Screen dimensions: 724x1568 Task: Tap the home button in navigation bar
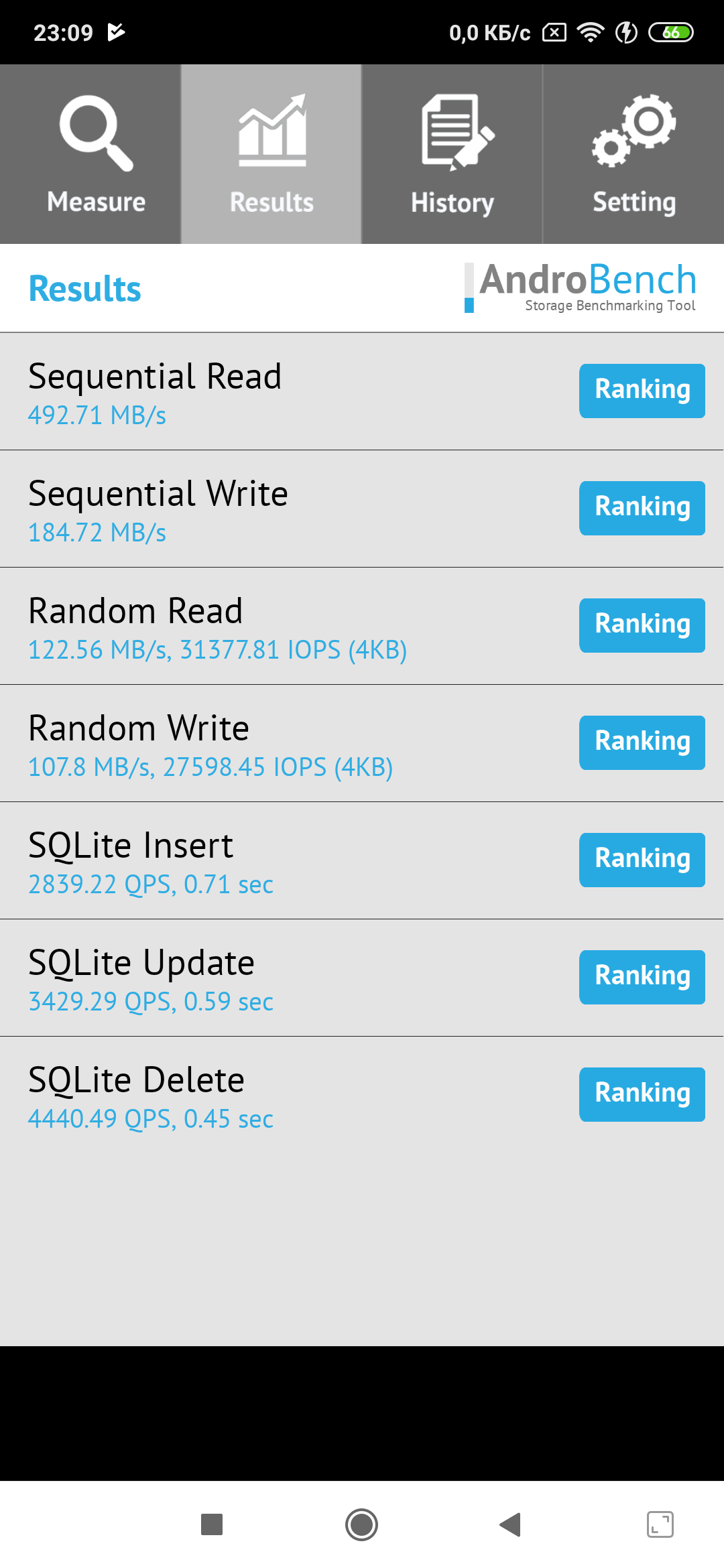tap(362, 1524)
